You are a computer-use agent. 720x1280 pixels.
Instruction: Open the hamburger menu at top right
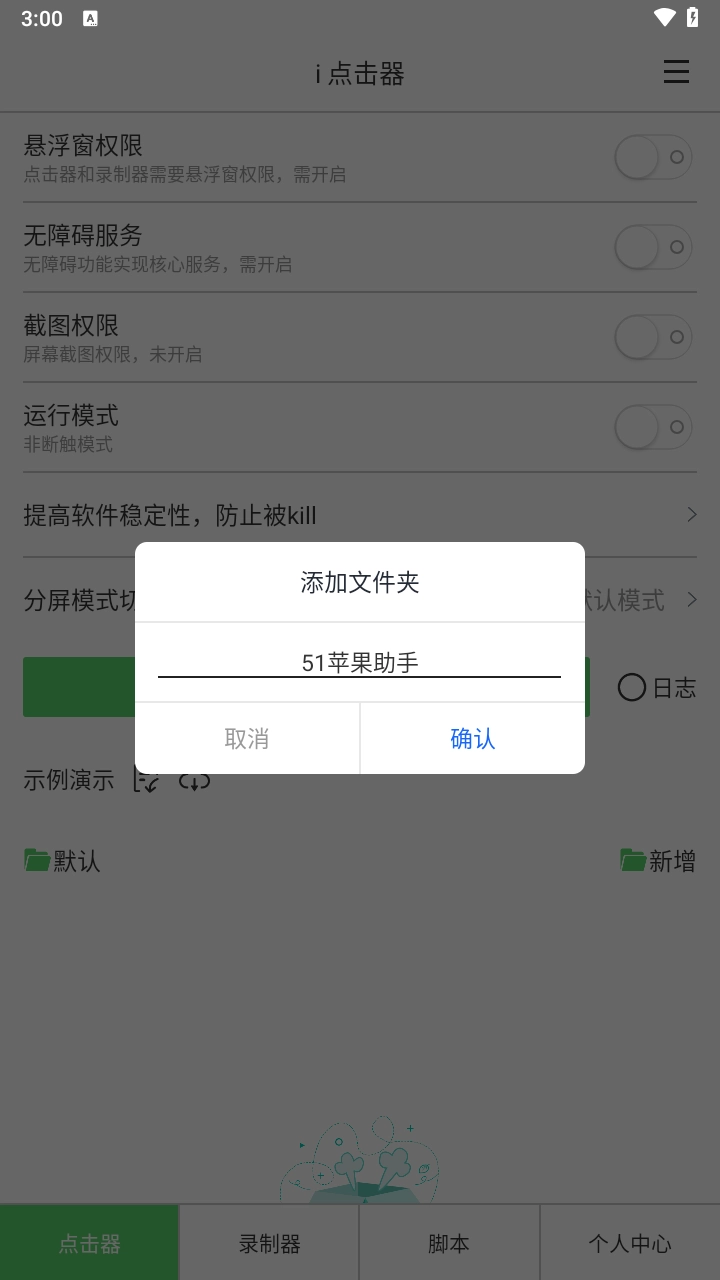click(x=676, y=72)
